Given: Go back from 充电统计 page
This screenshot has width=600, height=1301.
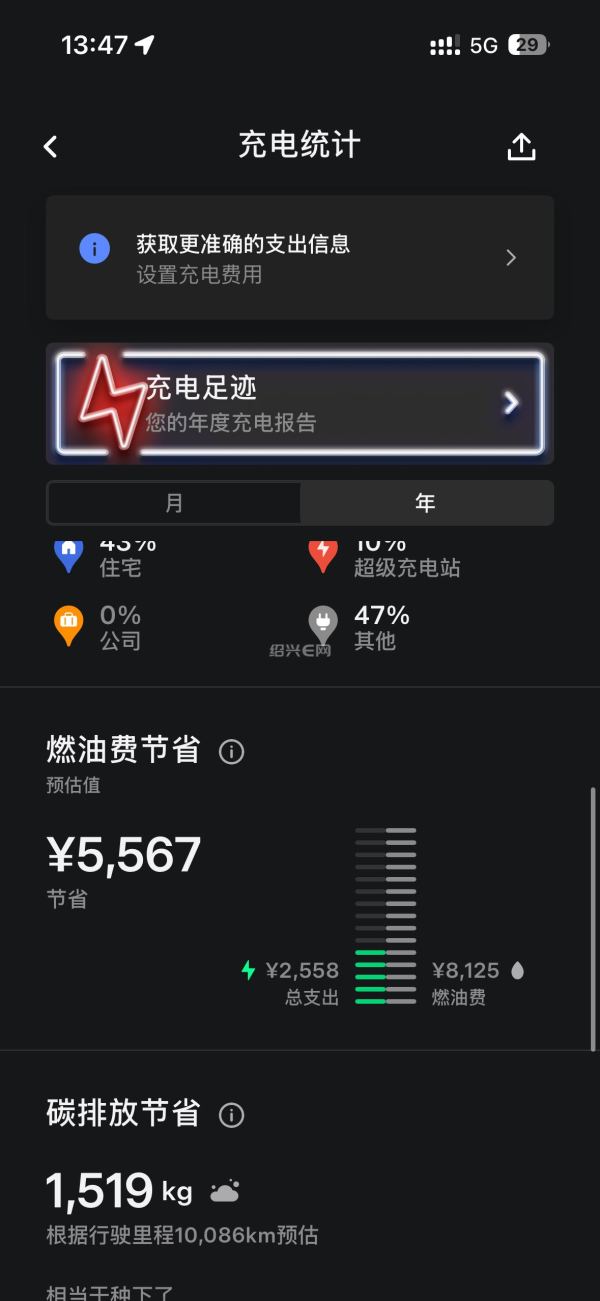Looking at the screenshot, I should 51,147.
